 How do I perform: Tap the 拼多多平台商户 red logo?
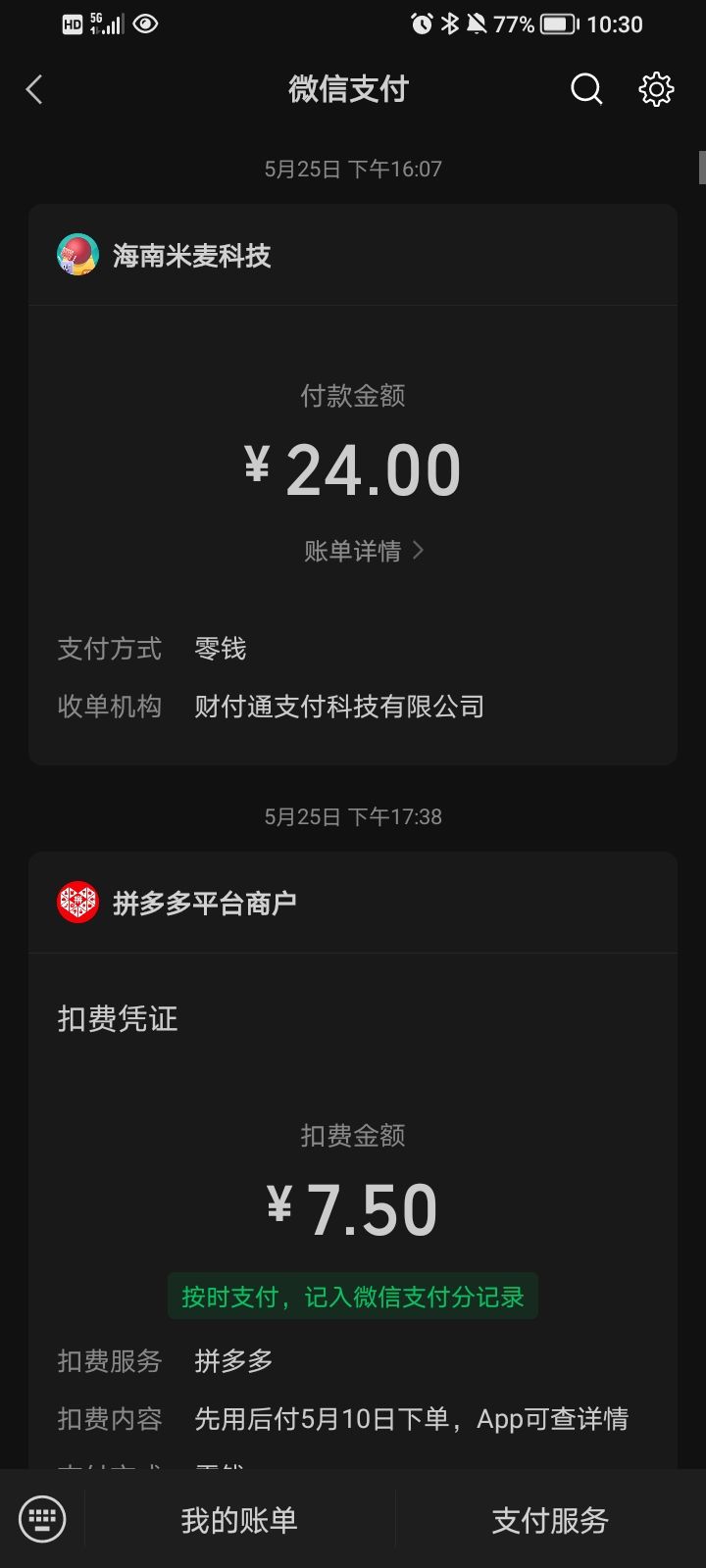tap(77, 901)
